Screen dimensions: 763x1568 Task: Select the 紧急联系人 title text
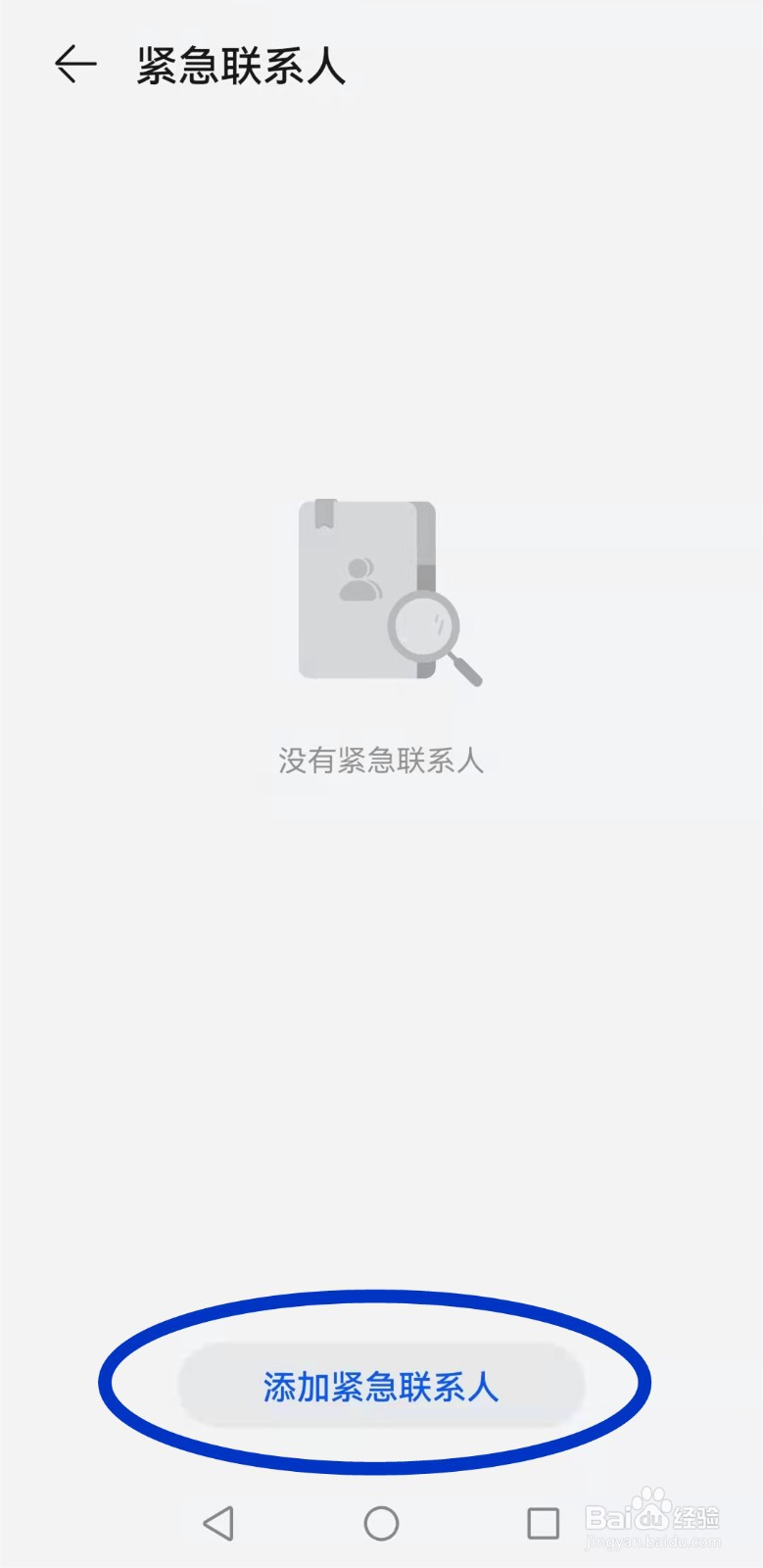(240, 66)
